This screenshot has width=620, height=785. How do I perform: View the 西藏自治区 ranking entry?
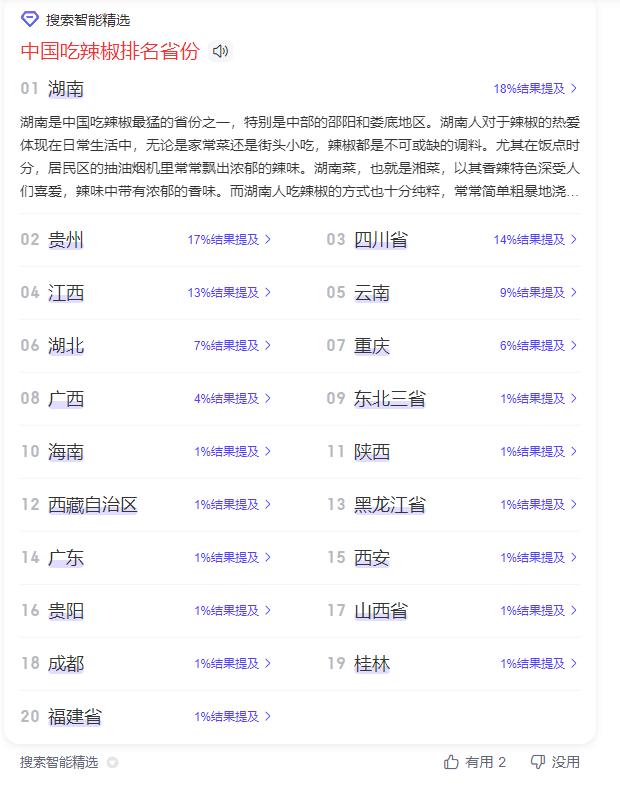tap(93, 505)
